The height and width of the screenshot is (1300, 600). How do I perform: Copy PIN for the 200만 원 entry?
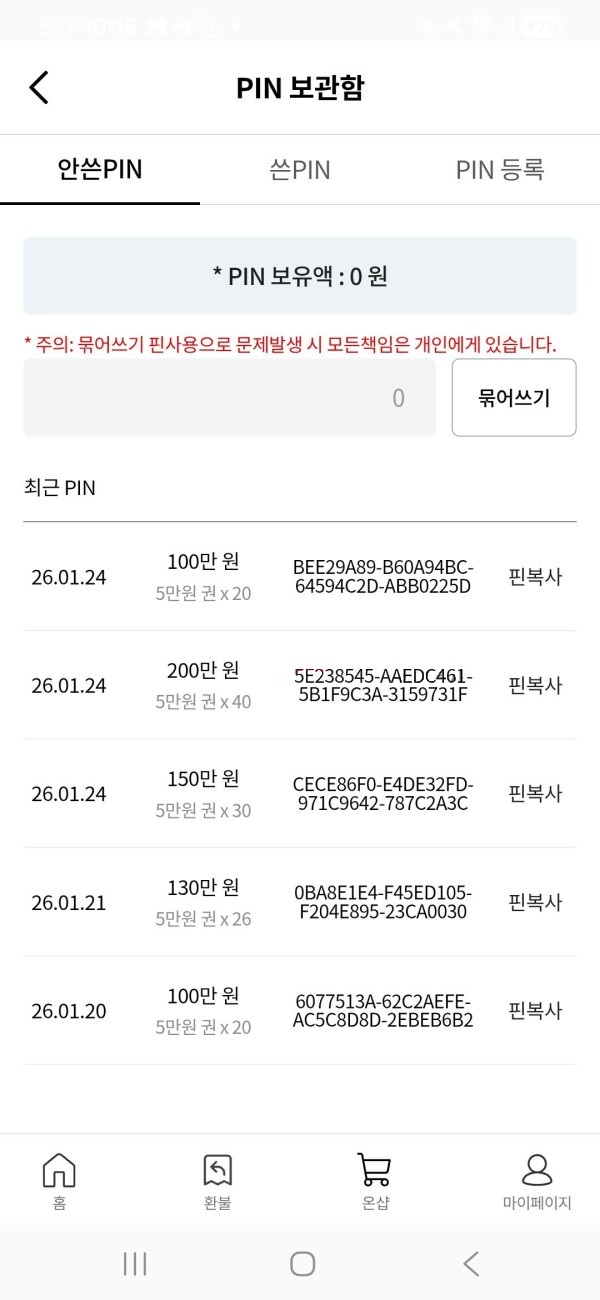[535, 686]
